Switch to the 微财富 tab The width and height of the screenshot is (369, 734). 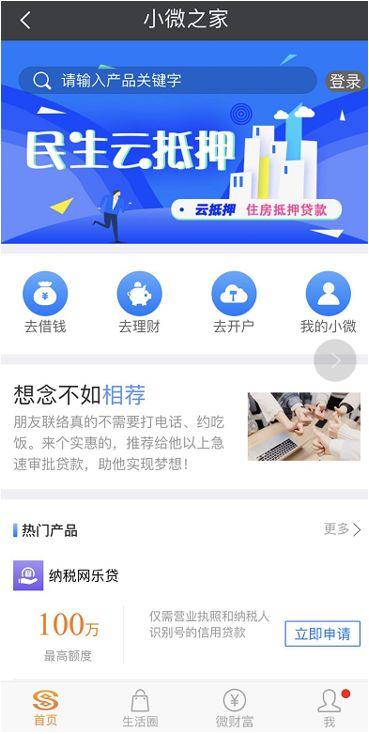tap(234, 708)
